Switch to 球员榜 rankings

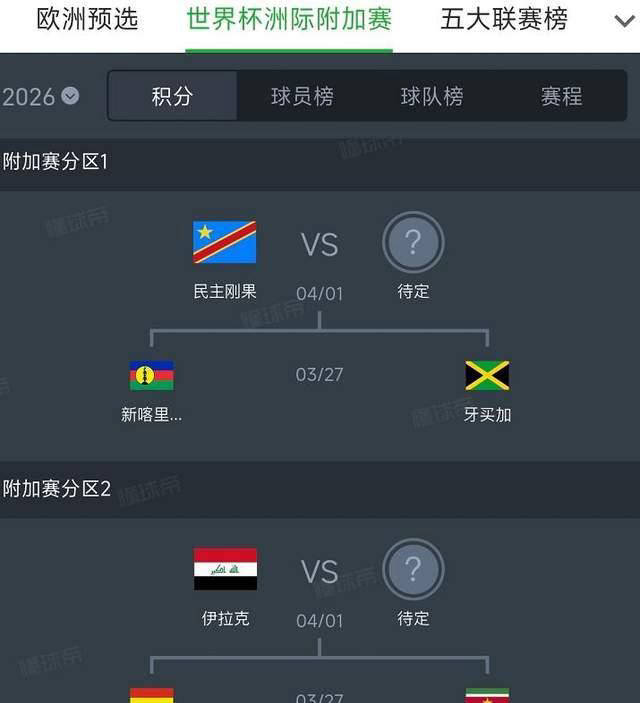[x=302, y=96]
